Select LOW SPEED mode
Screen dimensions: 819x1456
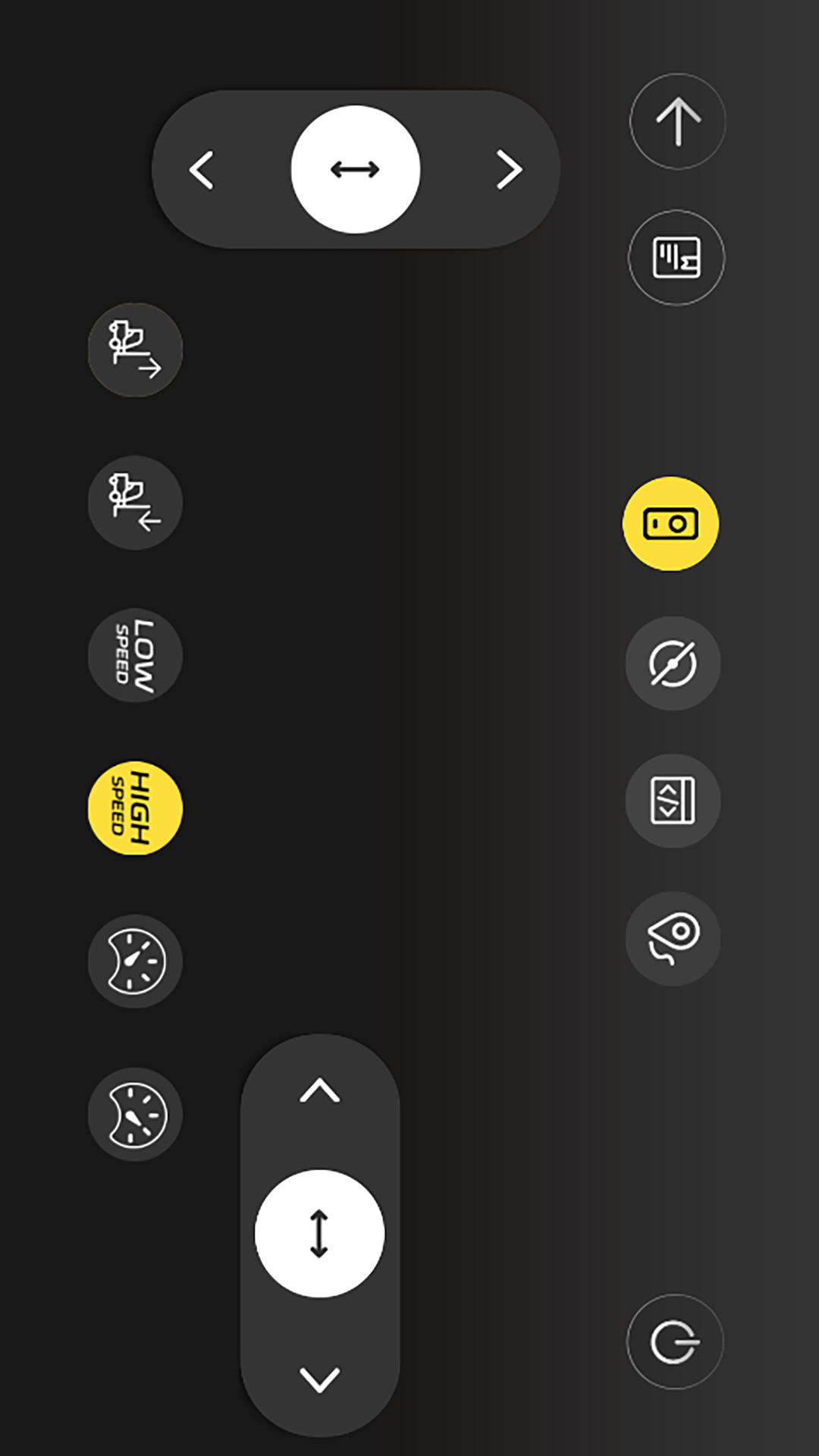(x=135, y=655)
